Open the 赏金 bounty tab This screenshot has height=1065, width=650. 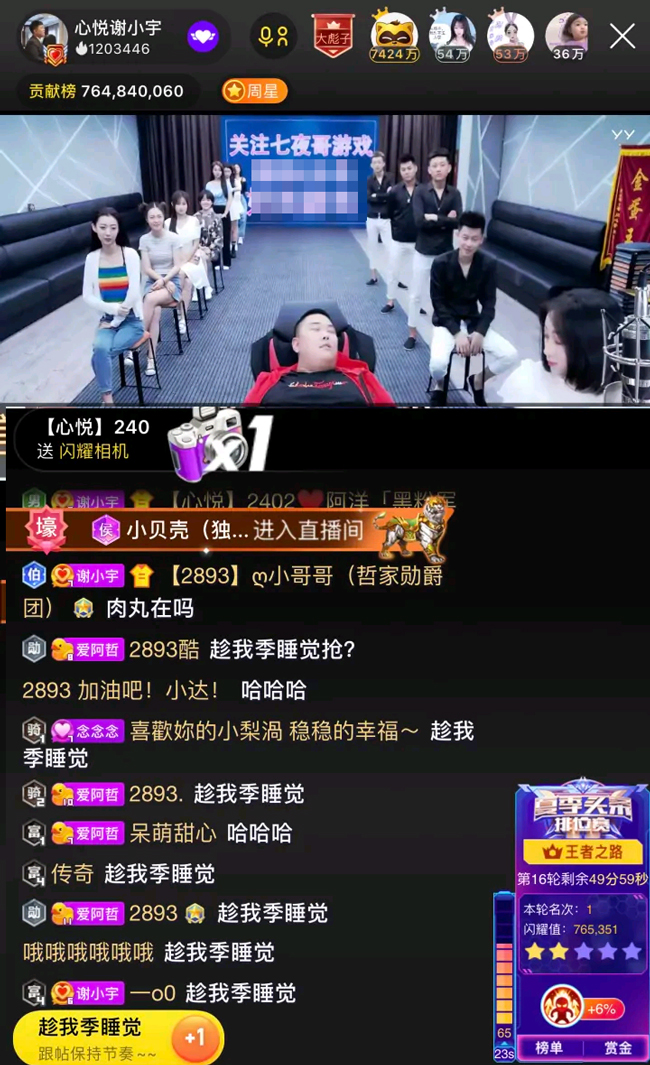[617, 1048]
